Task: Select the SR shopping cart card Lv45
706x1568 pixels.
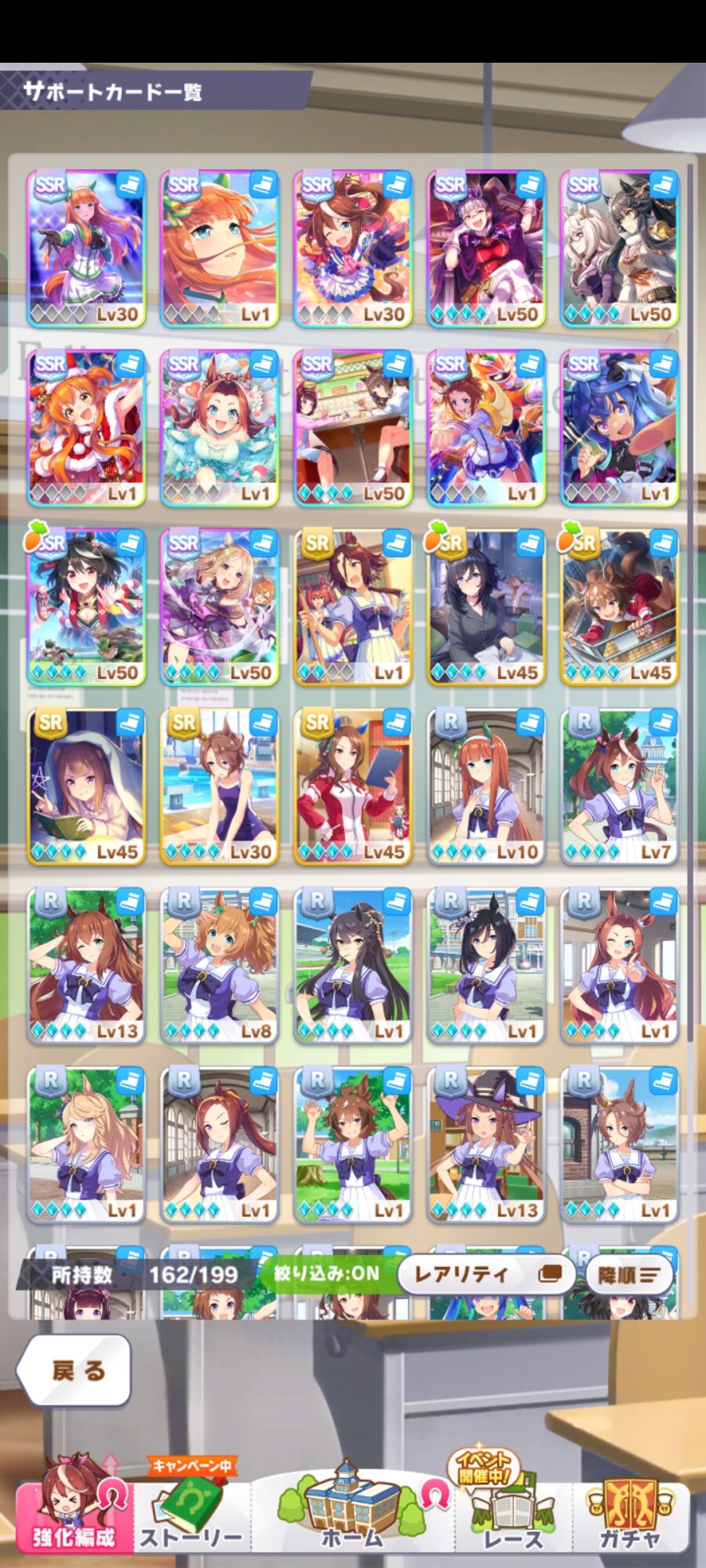Action: point(620,608)
